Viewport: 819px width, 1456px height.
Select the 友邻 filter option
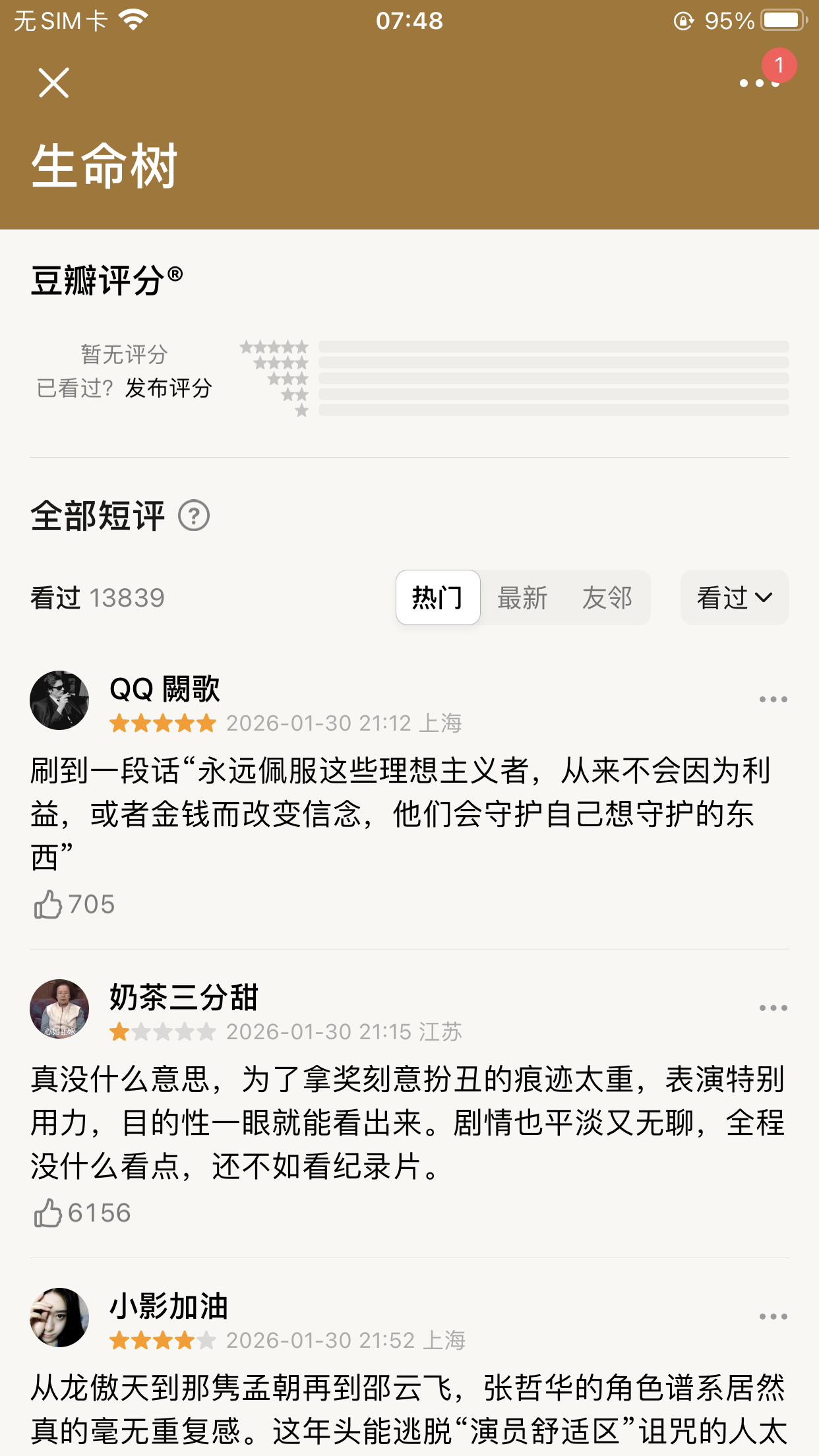[608, 597]
